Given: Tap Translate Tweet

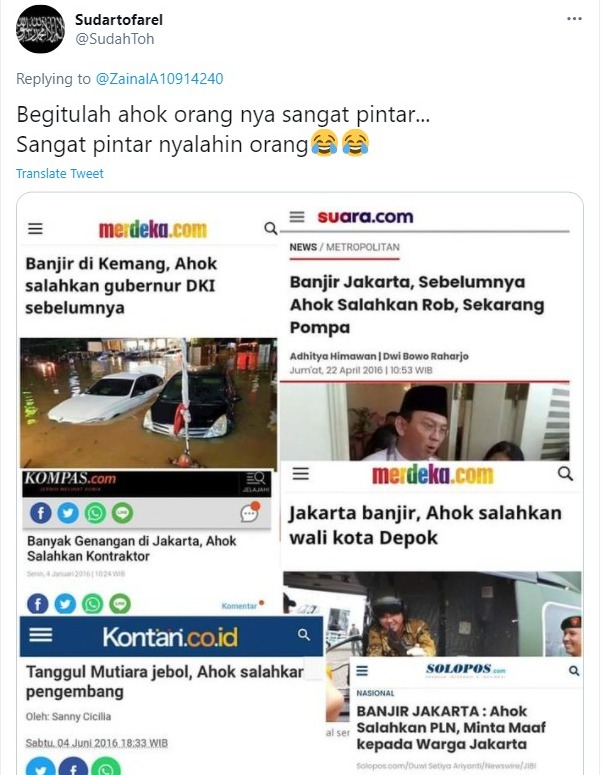Looking at the screenshot, I should pyautogui.click(x=60, y=173).
